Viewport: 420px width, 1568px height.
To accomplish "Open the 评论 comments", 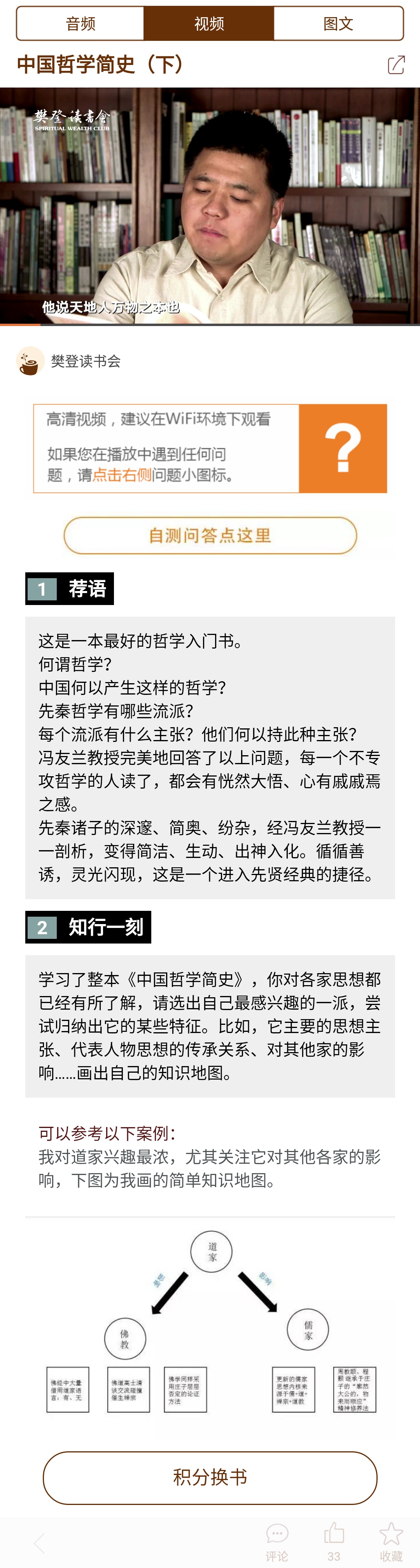I will (277, 1542).
